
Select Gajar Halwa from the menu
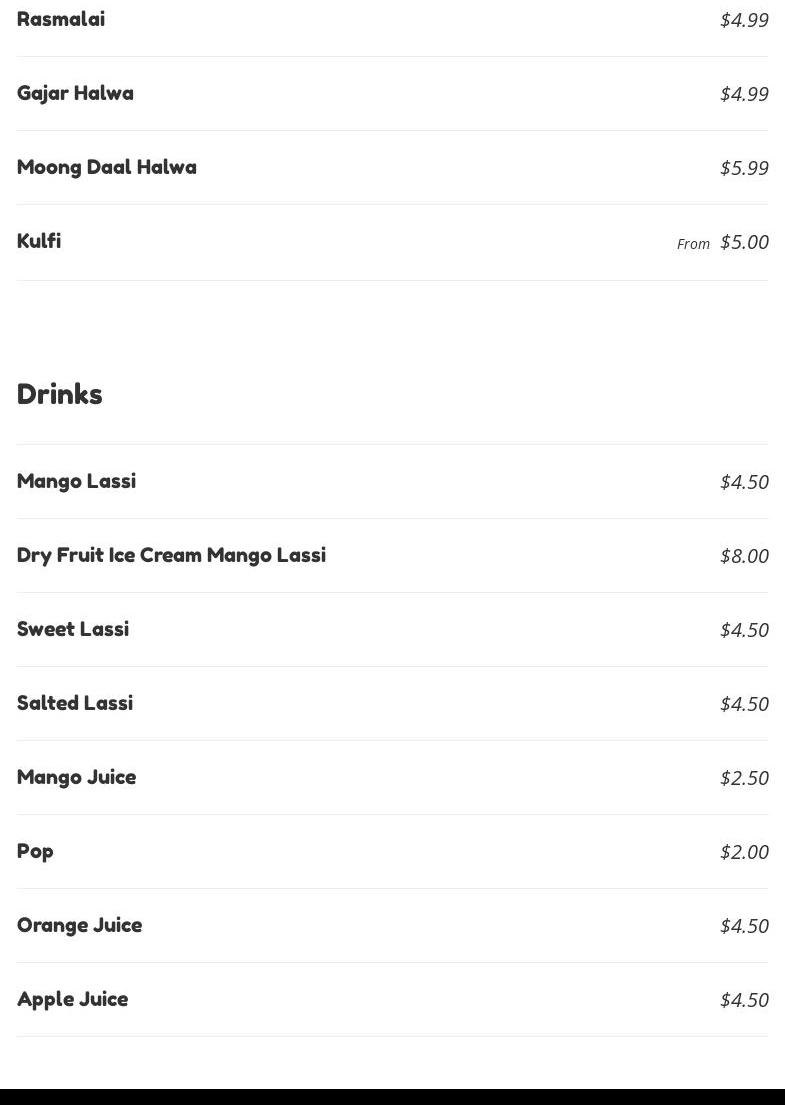pos(75,93)
